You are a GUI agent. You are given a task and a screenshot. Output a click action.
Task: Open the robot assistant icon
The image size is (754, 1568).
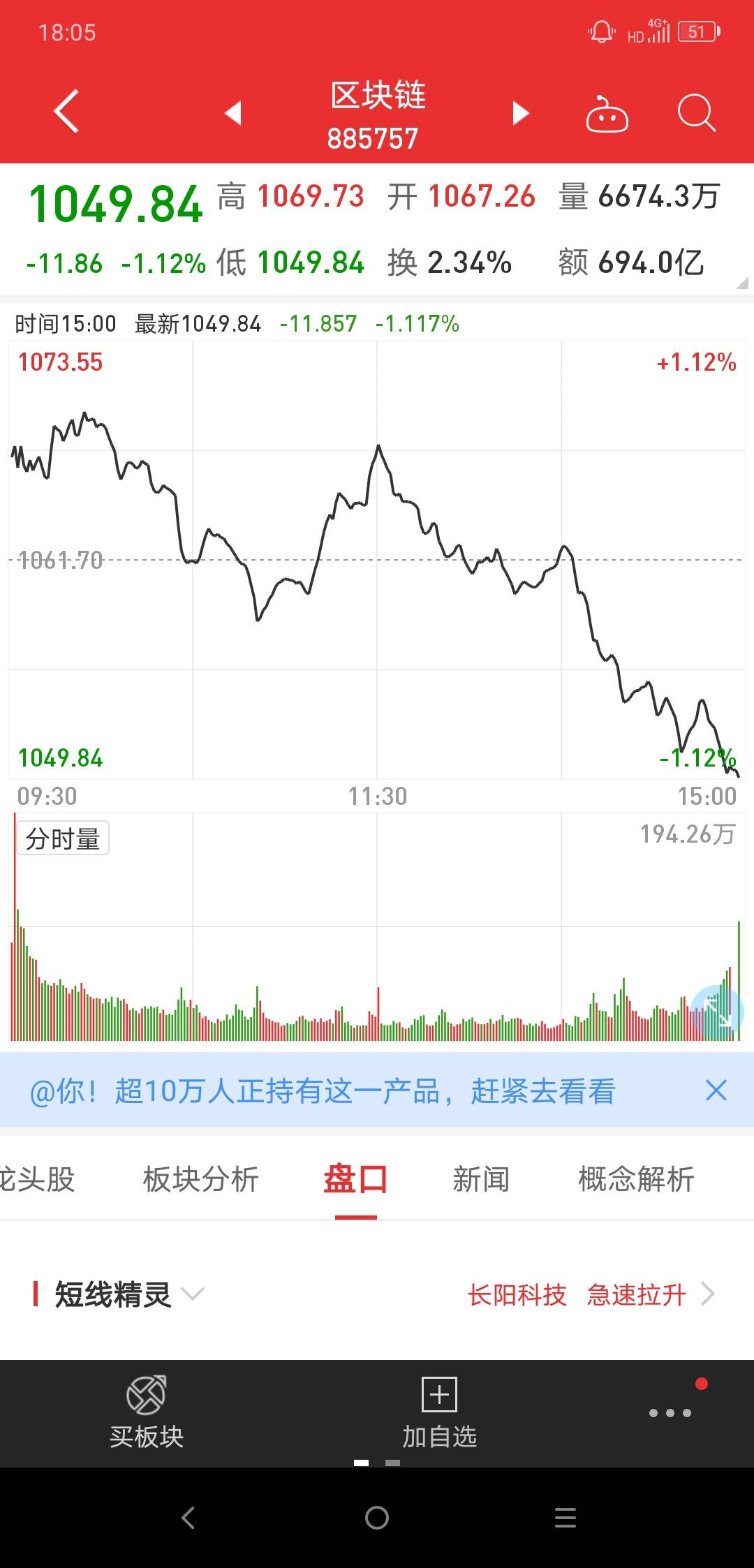[x=607, y=112]
